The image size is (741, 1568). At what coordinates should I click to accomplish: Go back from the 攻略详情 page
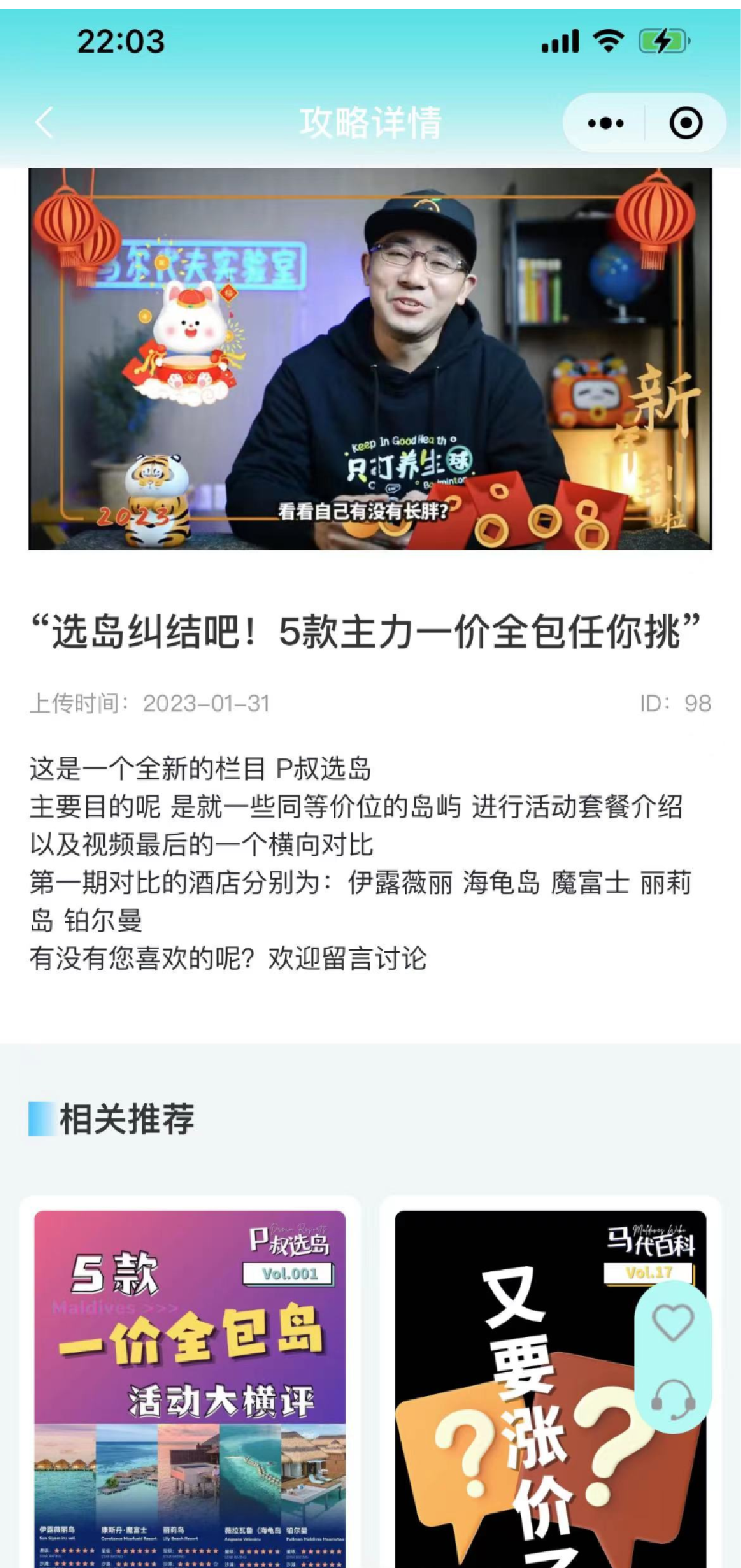(x=44, y=122)
